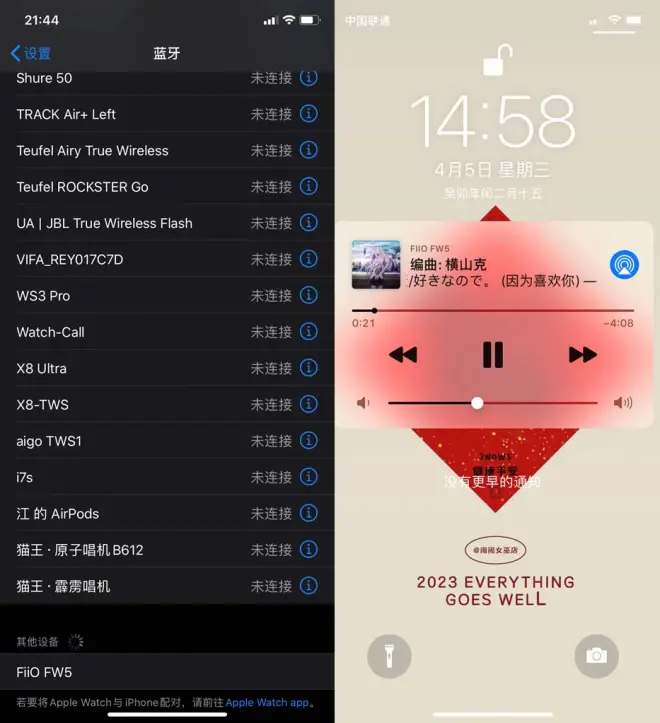Open the Apple Watch app link
Image resolution: width=660 pixels, height=723 pixels.
[x=267, y=703]
